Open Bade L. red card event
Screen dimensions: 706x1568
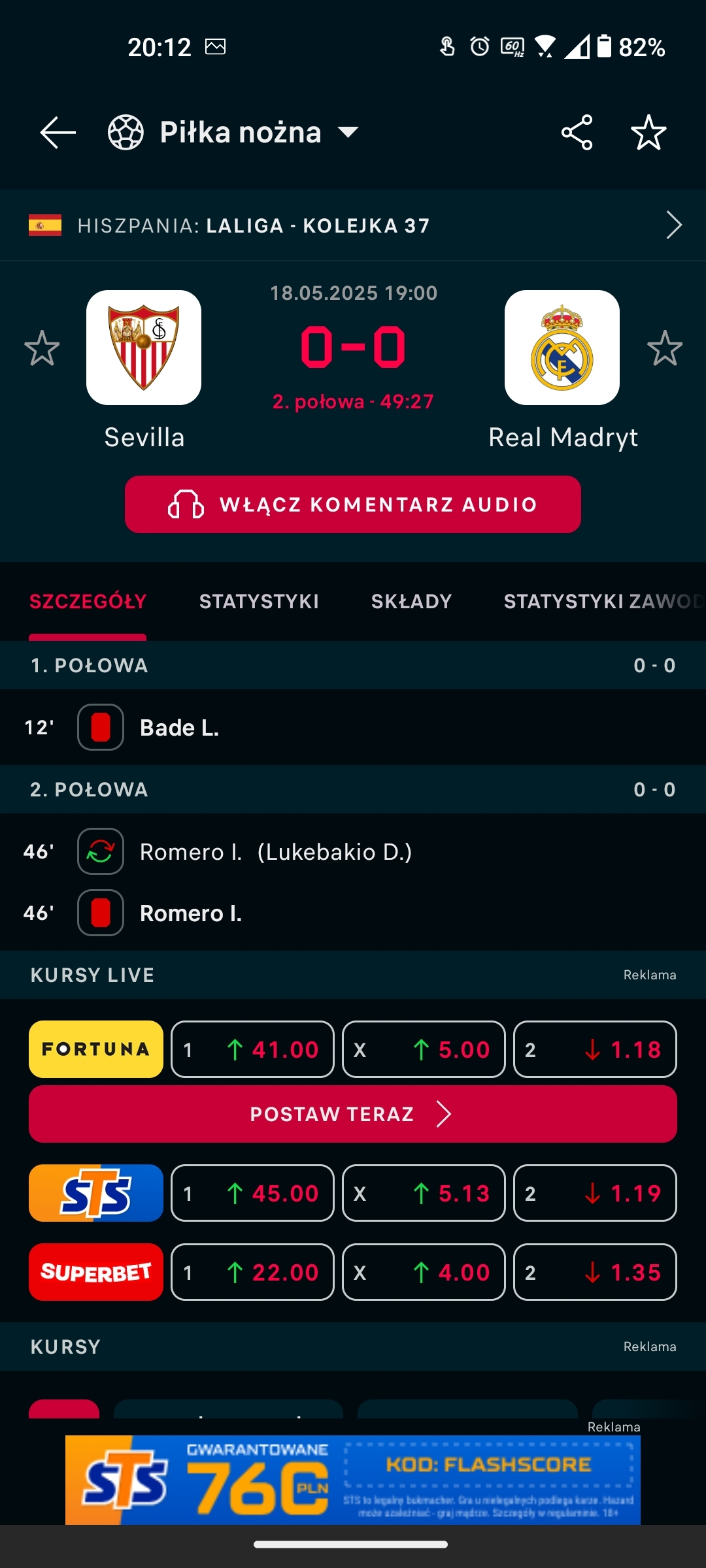click(179, 727)
